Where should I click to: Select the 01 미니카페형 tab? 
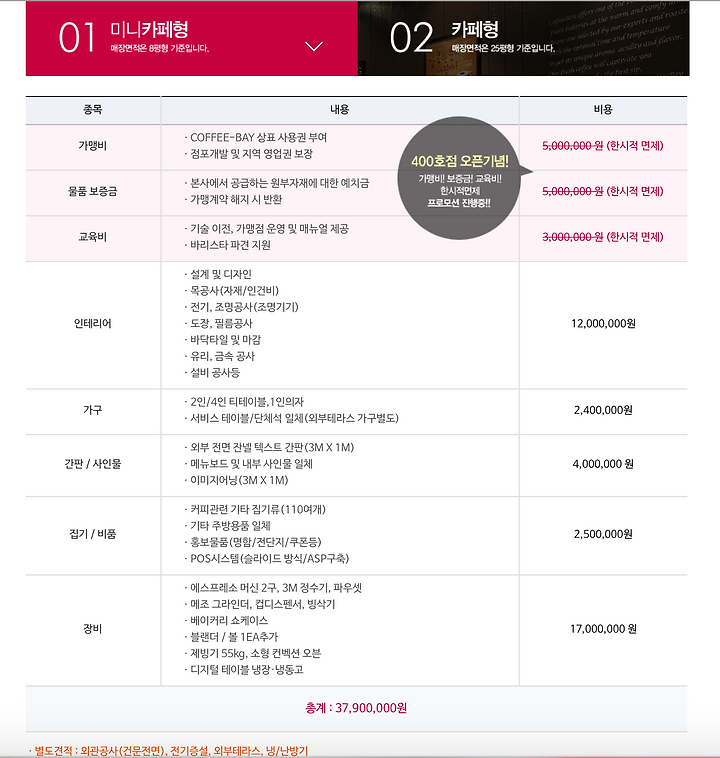(x=190, y=38)
